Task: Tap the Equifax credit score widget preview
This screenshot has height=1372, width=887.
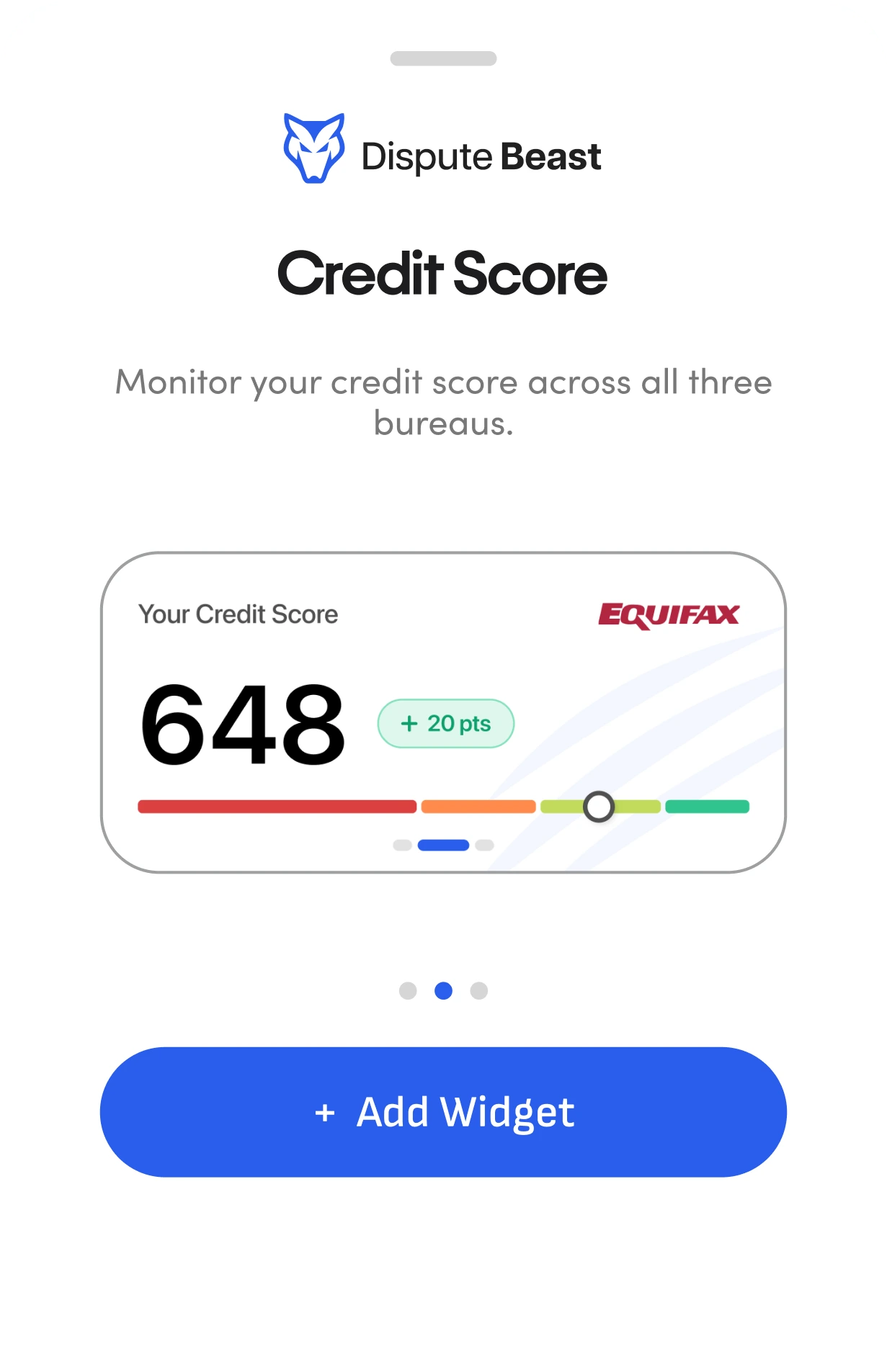Action: (x=443, y=713)
